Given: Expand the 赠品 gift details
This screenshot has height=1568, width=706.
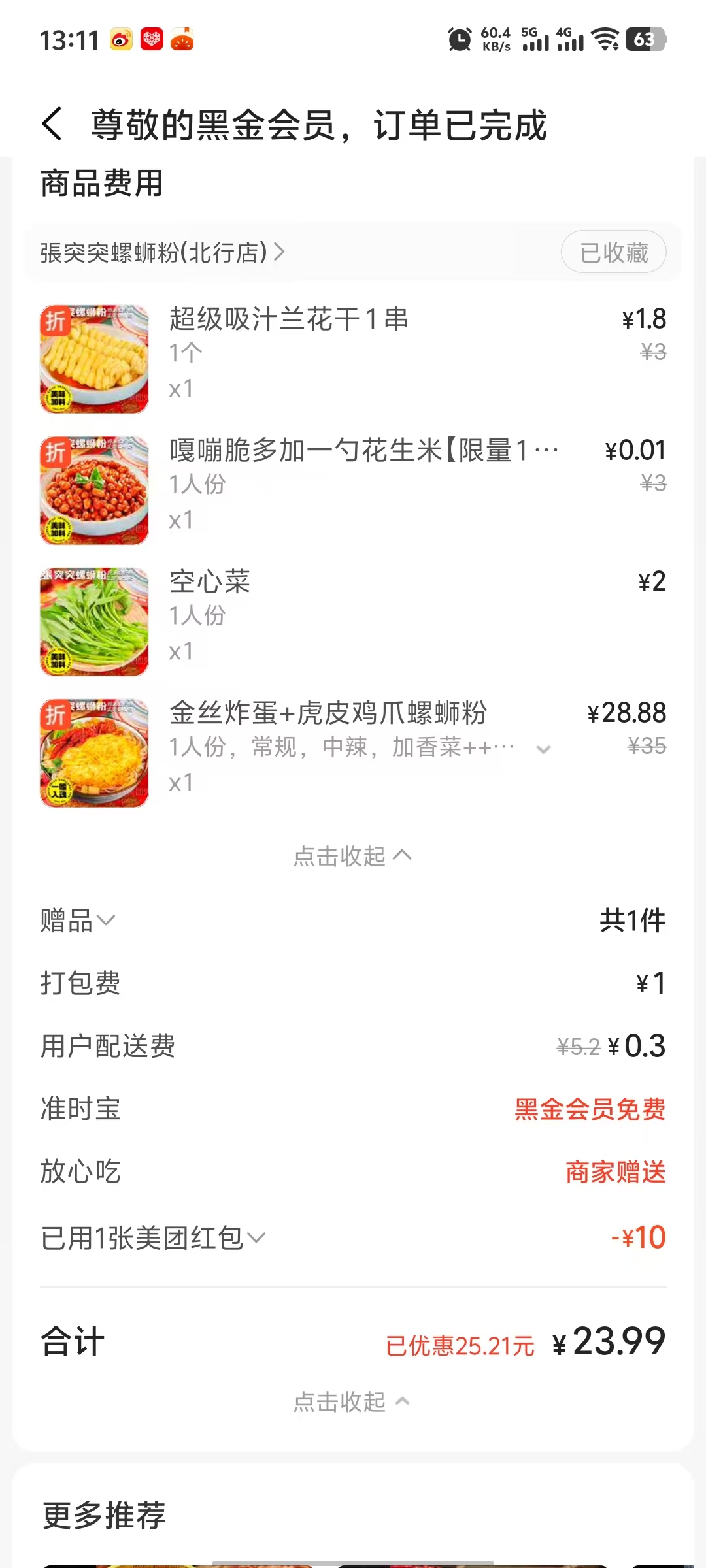Looking at the screenshot, I should point(77,921).
